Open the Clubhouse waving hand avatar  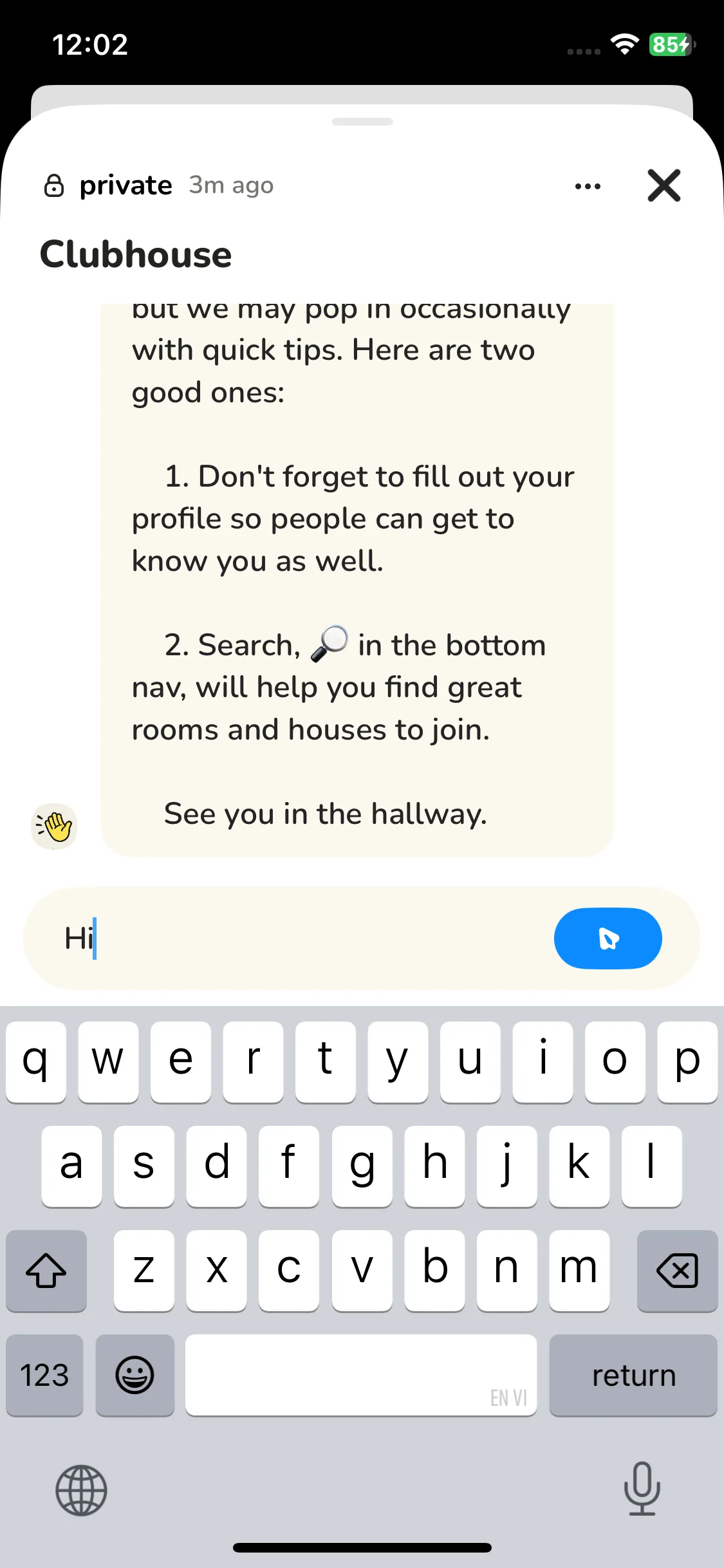54,826
